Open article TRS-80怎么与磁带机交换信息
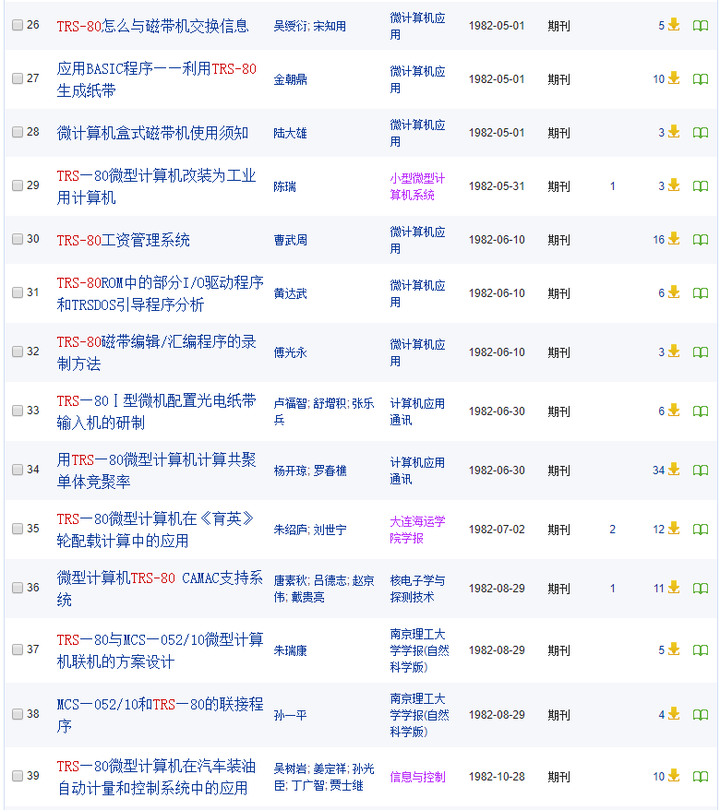This screenshot has height=810, width=720. (x=153, y=25)
